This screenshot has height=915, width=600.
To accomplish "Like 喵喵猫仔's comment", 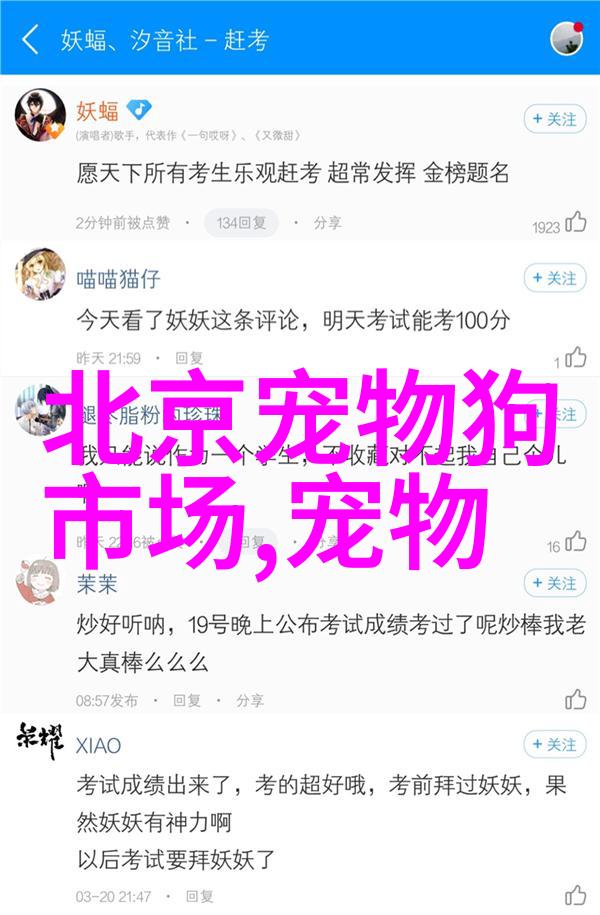I will (x=575, y=356).
